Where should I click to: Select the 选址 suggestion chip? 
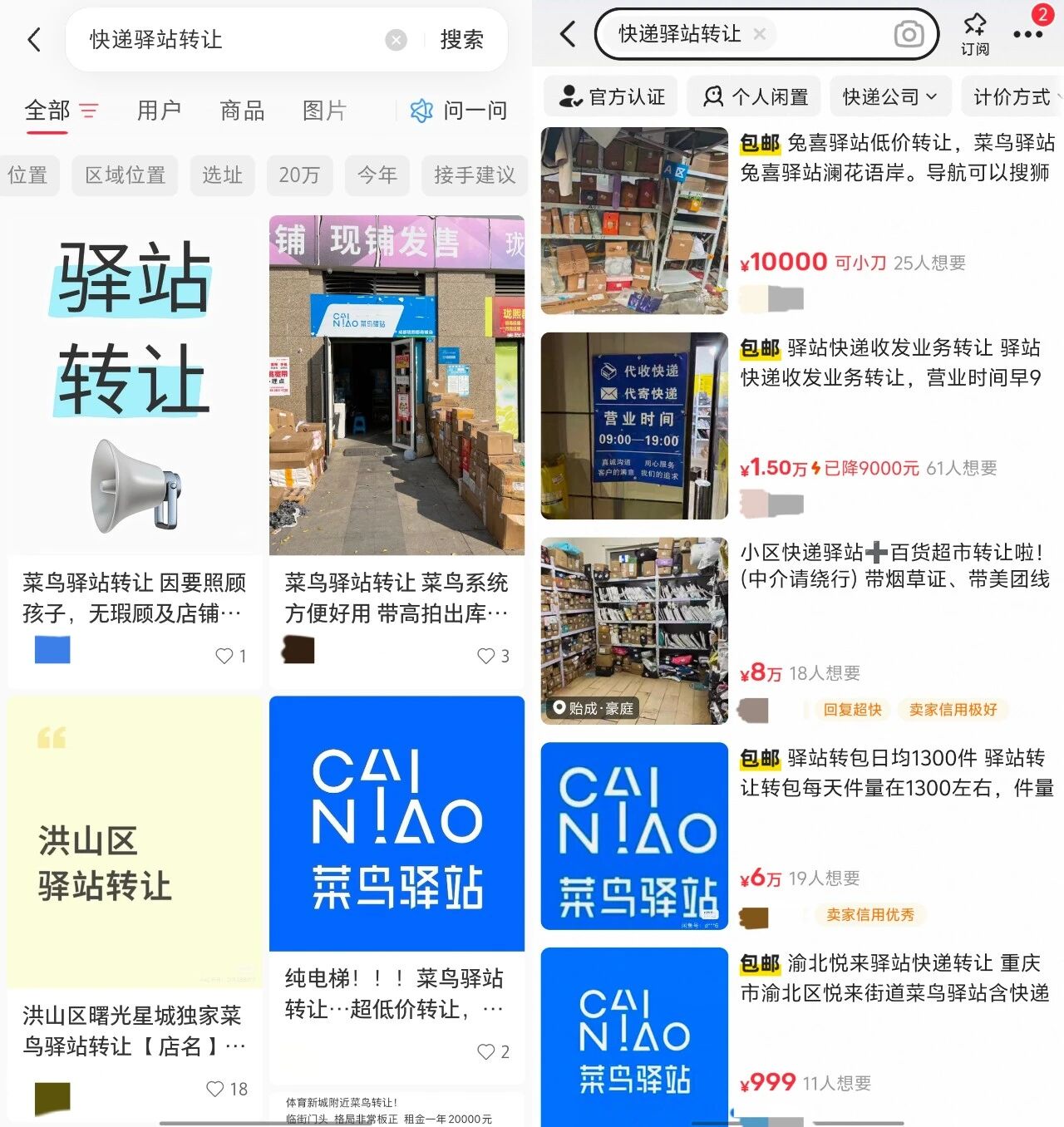click(x=222, y=175)
